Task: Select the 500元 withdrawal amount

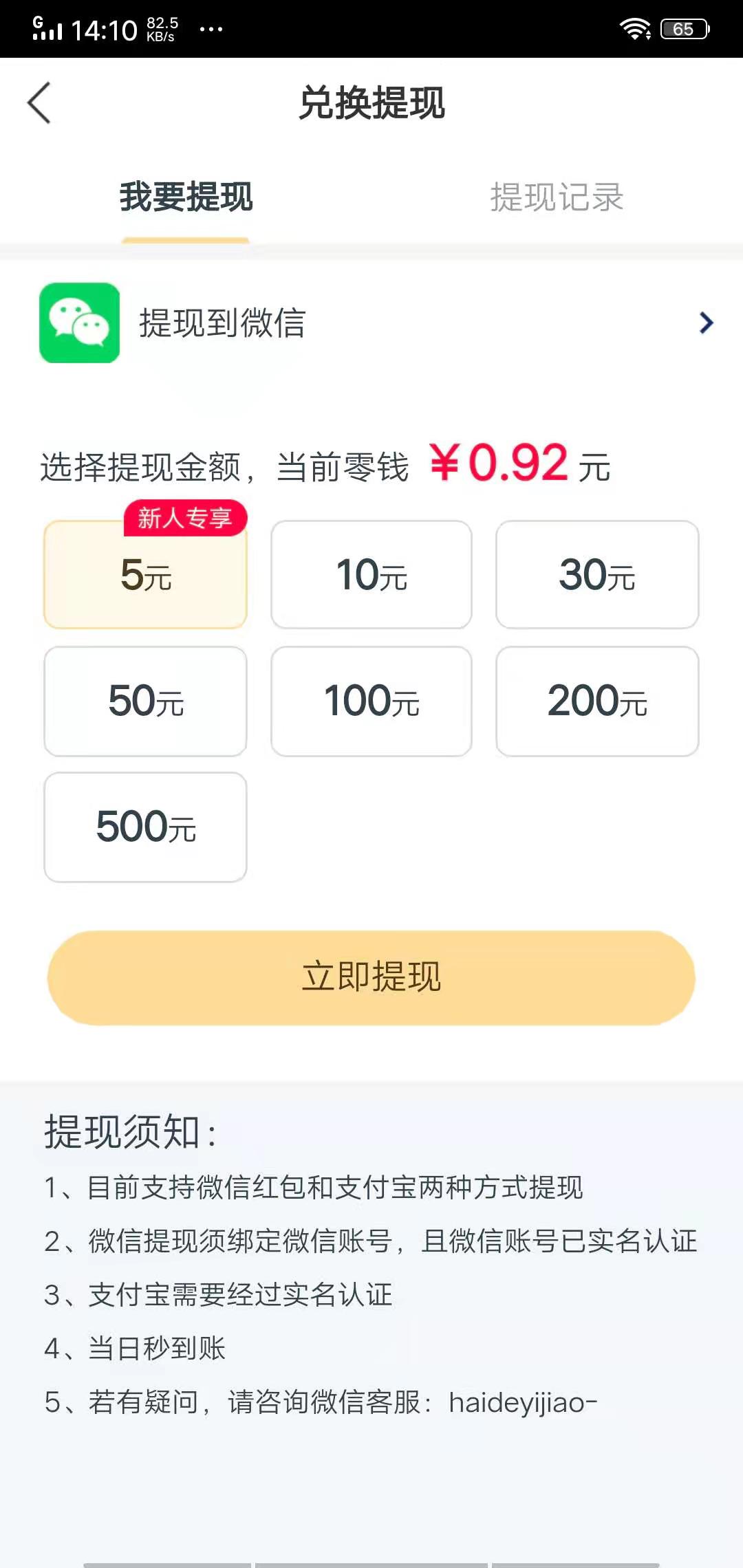Action: tap(145, 827)
